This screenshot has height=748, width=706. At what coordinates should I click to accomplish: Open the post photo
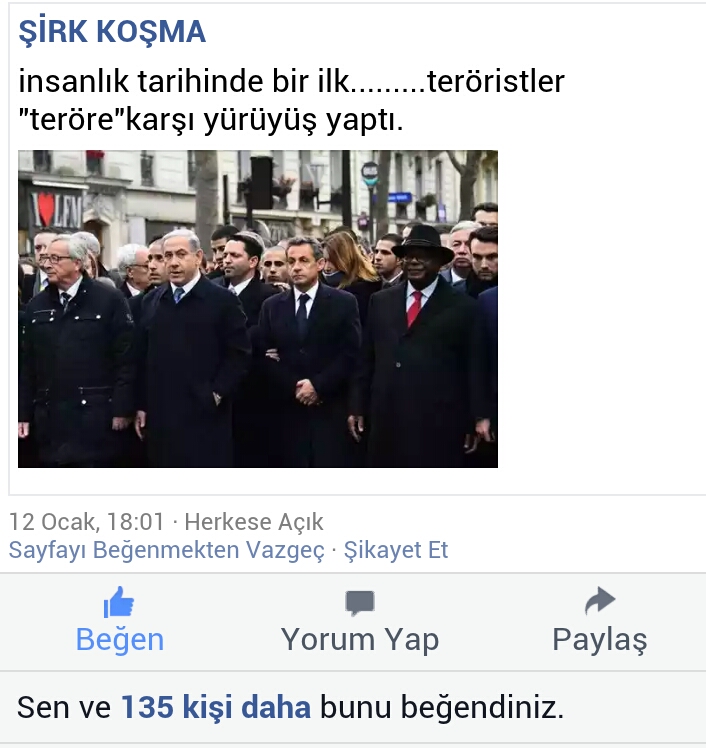coord(258,308)
